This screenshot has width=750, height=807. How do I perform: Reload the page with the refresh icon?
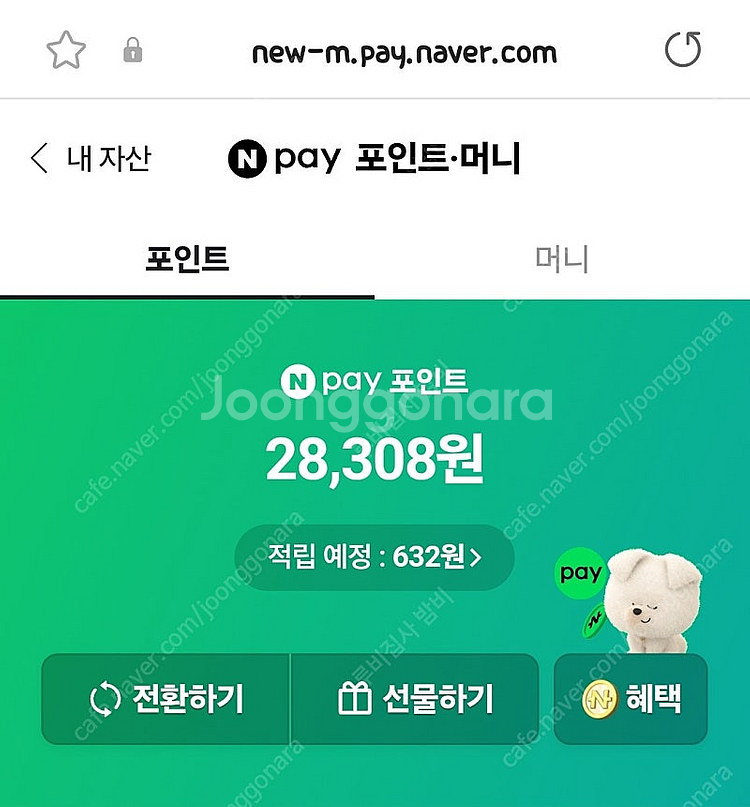click(x=683, y=49)
